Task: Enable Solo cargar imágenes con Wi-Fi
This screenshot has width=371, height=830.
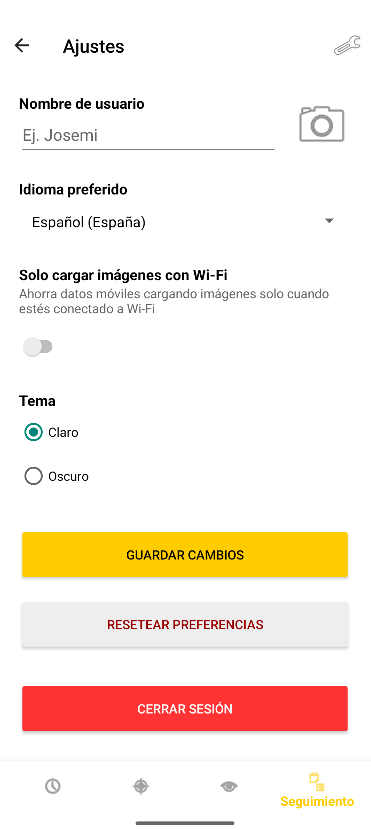Action: [38, 347]
